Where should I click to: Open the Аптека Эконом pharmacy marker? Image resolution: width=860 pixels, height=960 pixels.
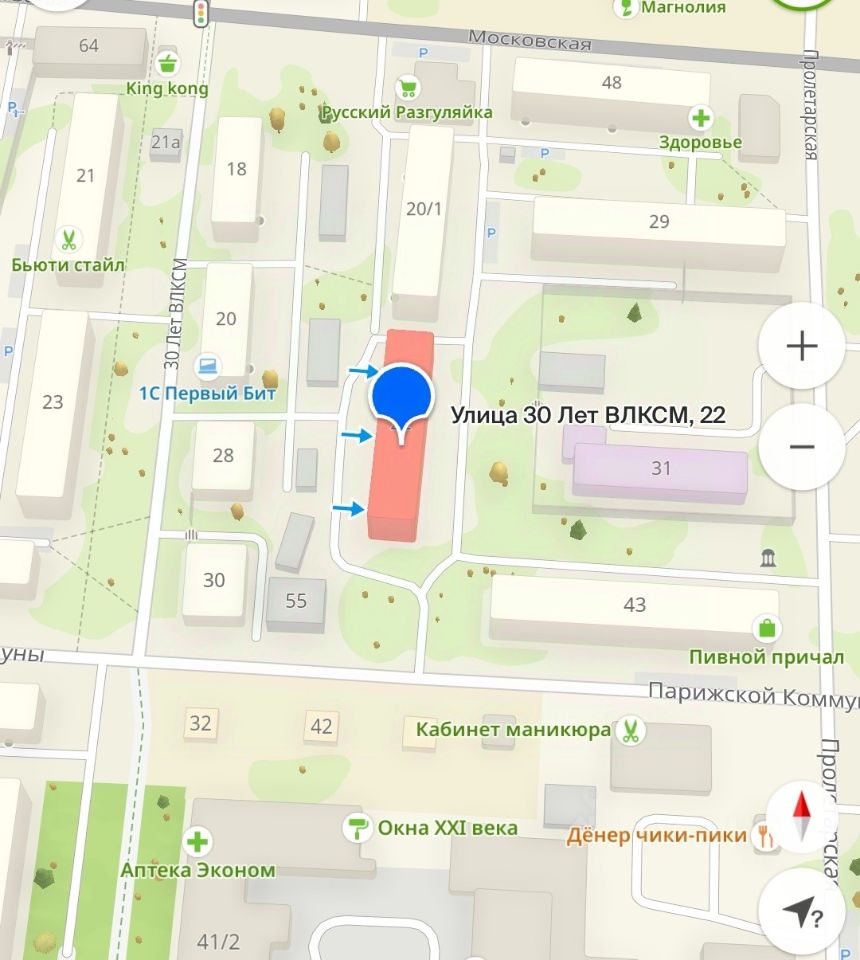coord(199,841)
